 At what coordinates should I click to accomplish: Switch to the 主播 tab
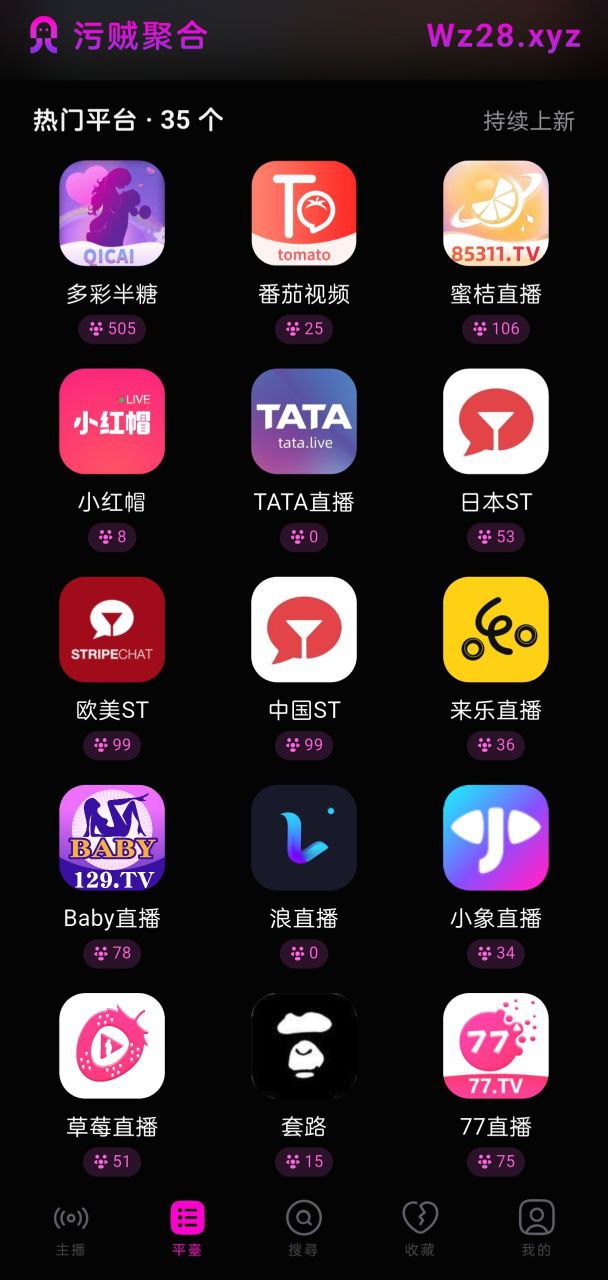point(71,1228)
